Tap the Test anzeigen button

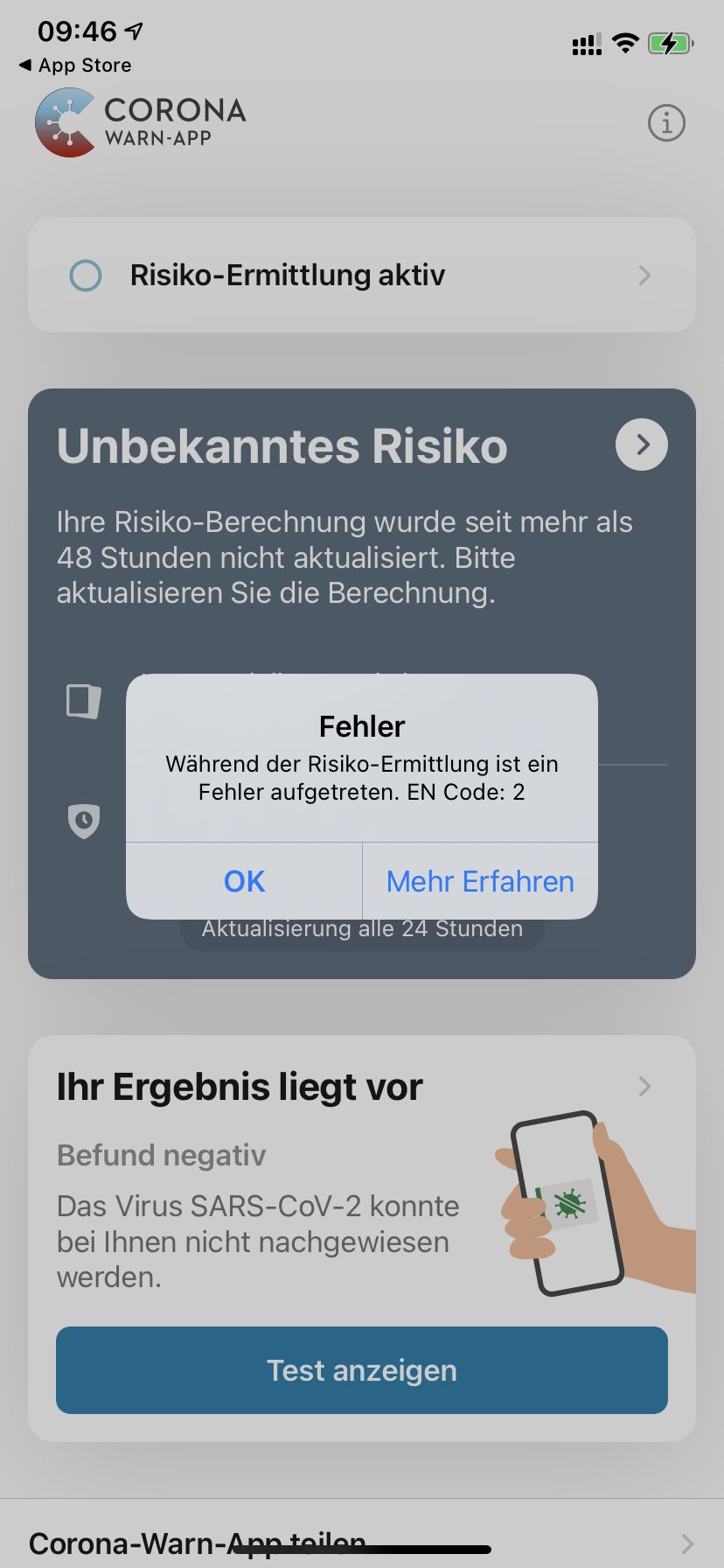click(362, 1370)
